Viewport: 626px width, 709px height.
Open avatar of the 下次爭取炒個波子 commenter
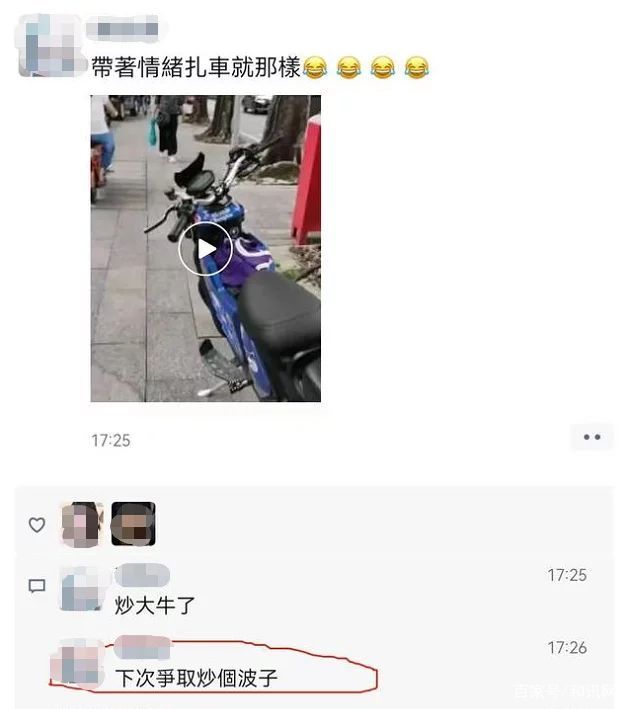82,662
